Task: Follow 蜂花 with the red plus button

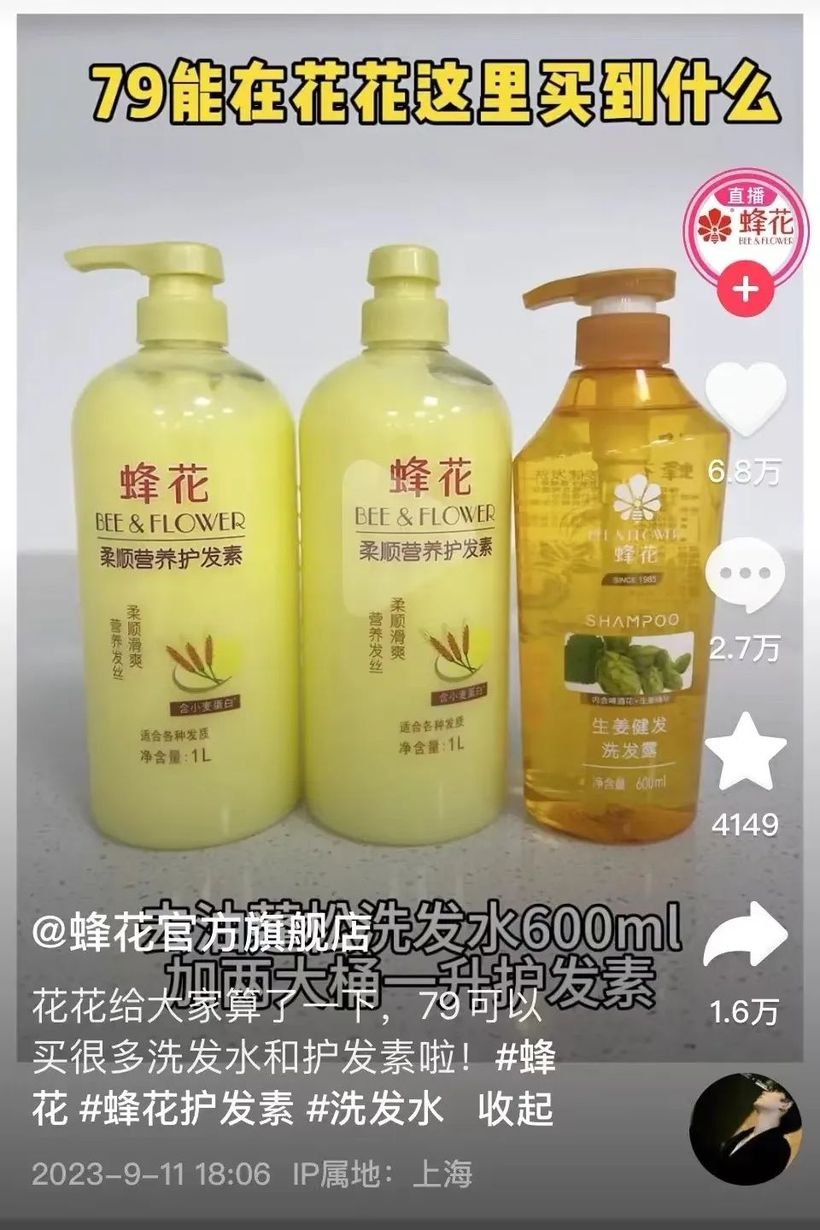Action: click(745, 291)
